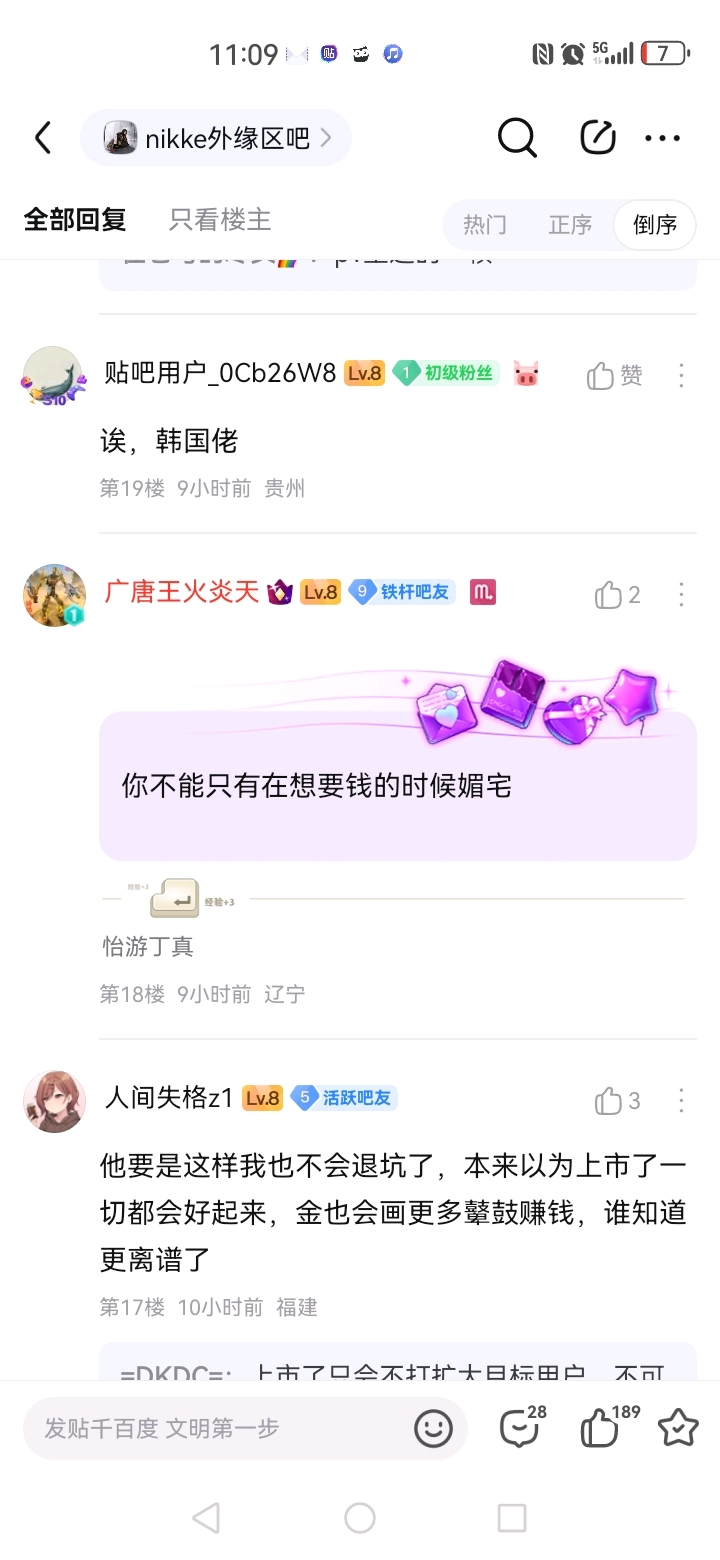Open the search magnifier icon
Screen dimensions: 720x1560
[x=517, y=138]
